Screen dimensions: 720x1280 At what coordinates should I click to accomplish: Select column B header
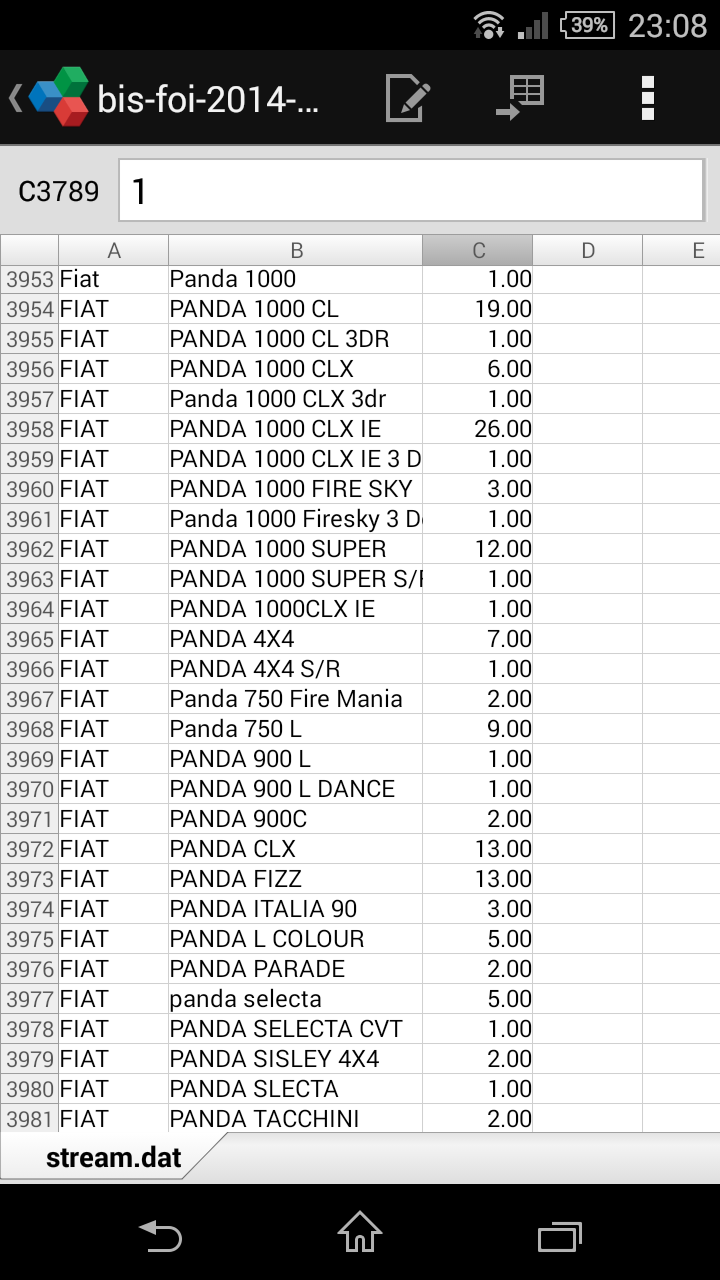pos(295,251)
